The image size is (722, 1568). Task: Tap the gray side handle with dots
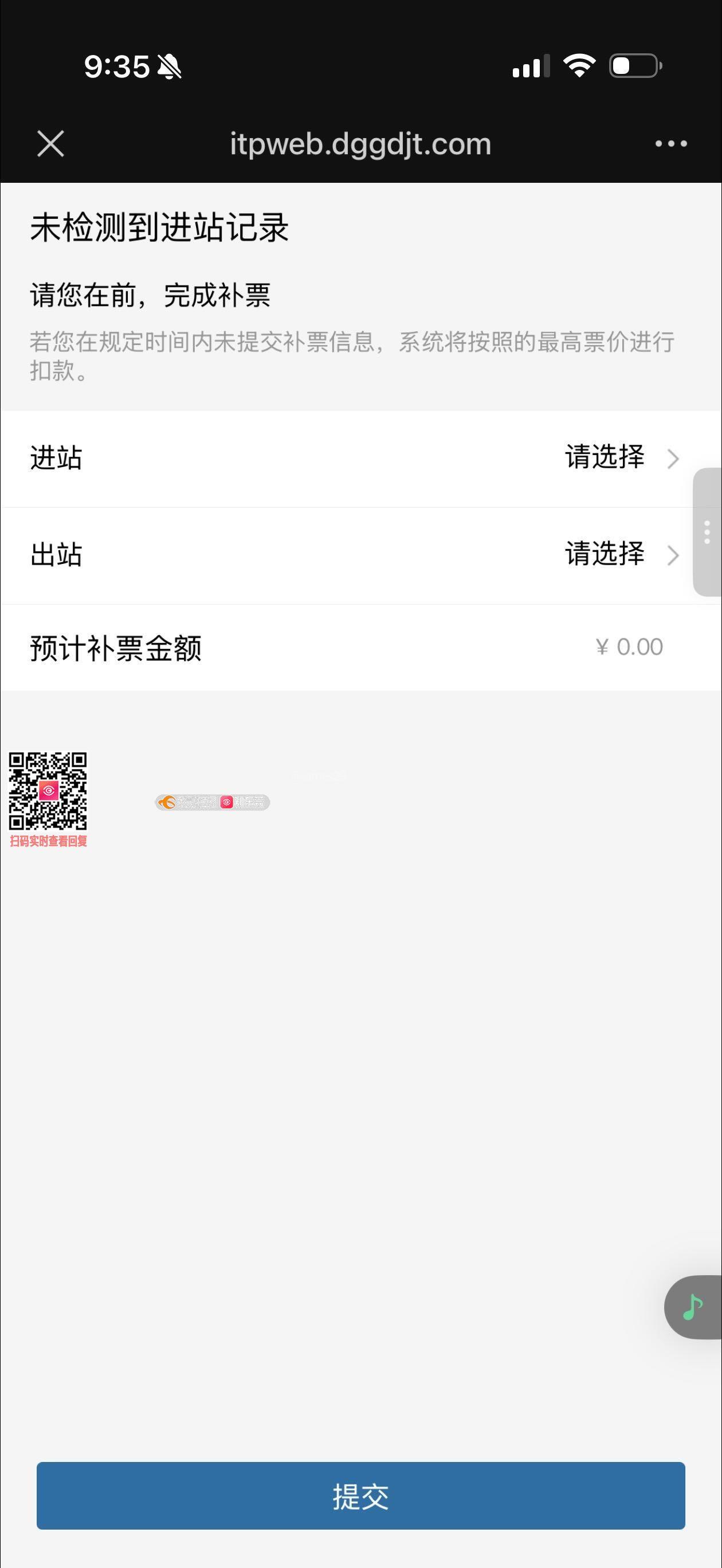tap(707, 532)
